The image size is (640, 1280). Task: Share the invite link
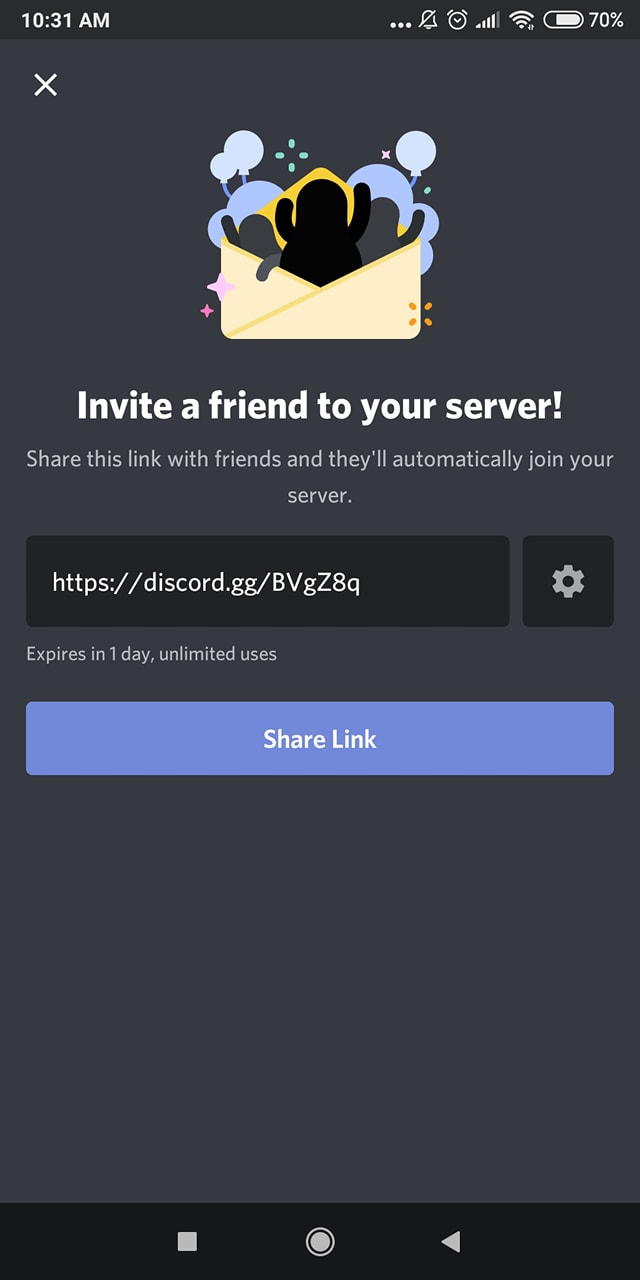click(x=320, y=738)
